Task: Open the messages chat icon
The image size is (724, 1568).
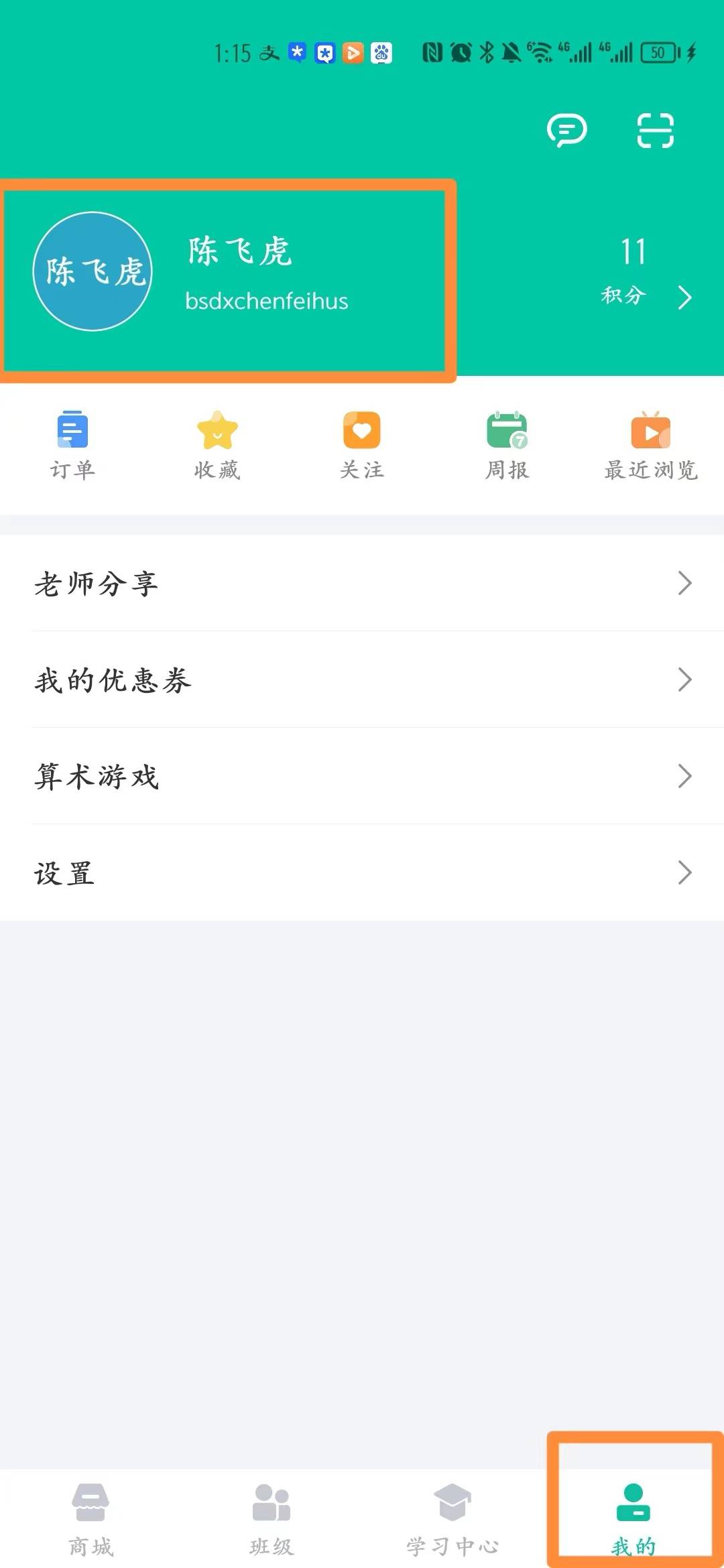Action: [x=567, y=130]
